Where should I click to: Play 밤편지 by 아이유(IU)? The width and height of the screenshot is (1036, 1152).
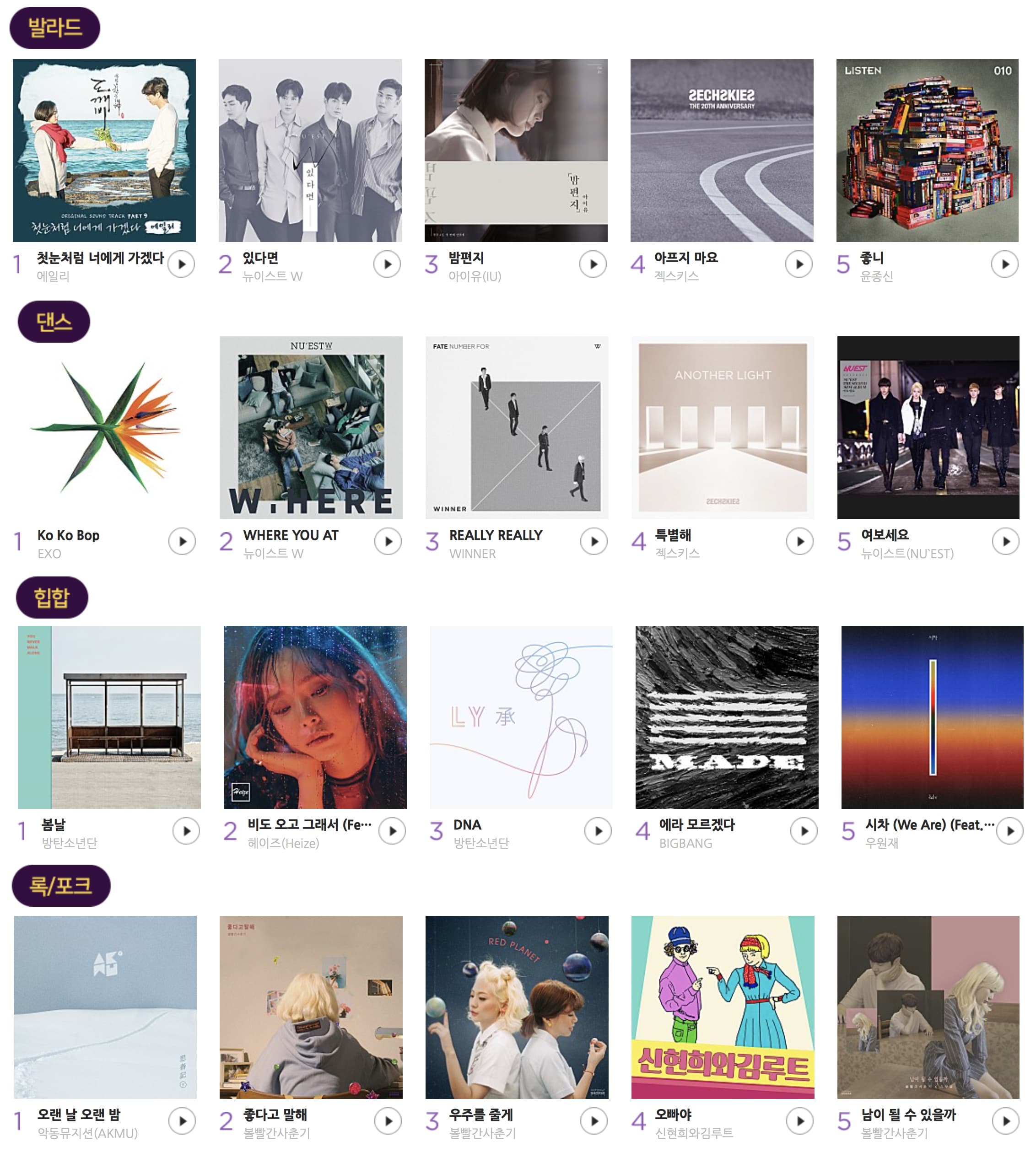tap(593, 264)
